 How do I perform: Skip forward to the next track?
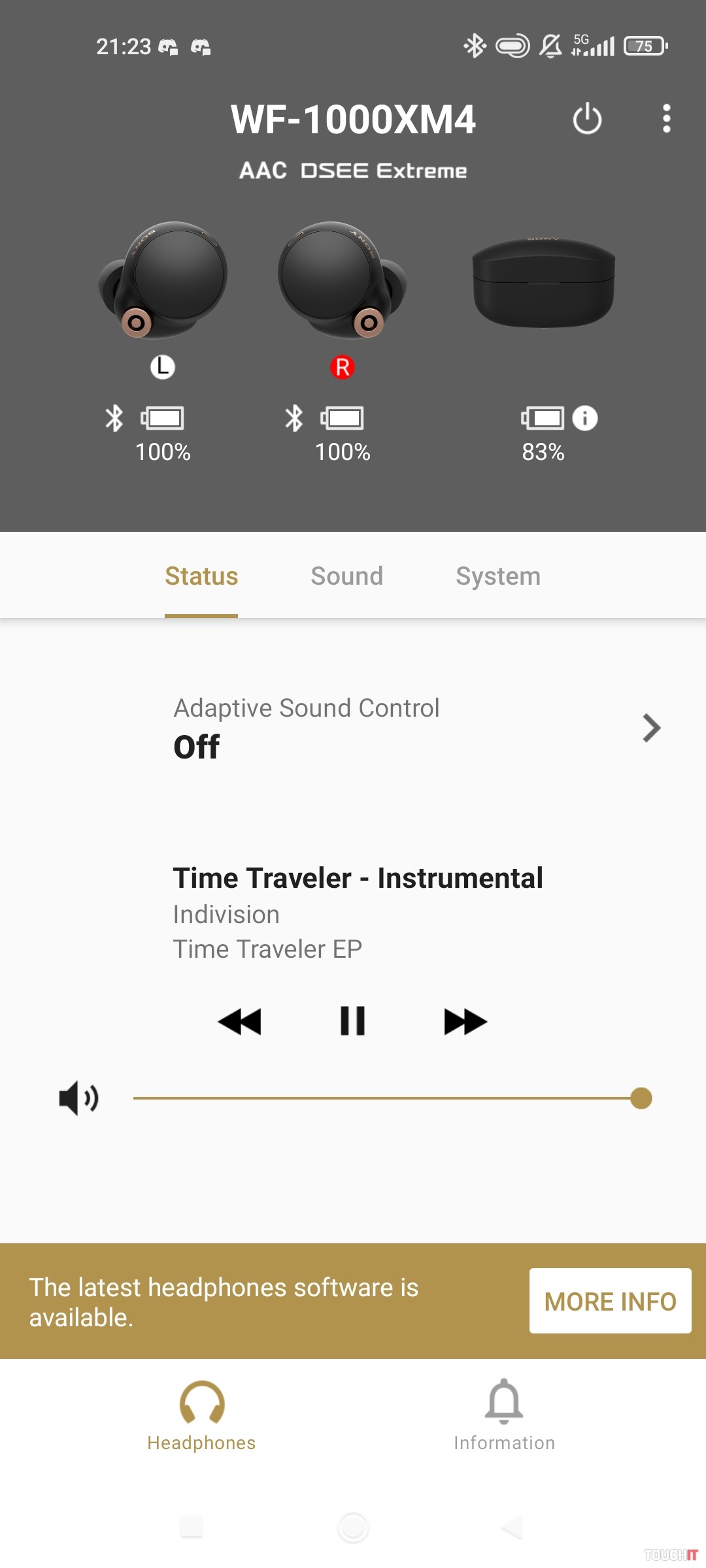pos(465,1021)
